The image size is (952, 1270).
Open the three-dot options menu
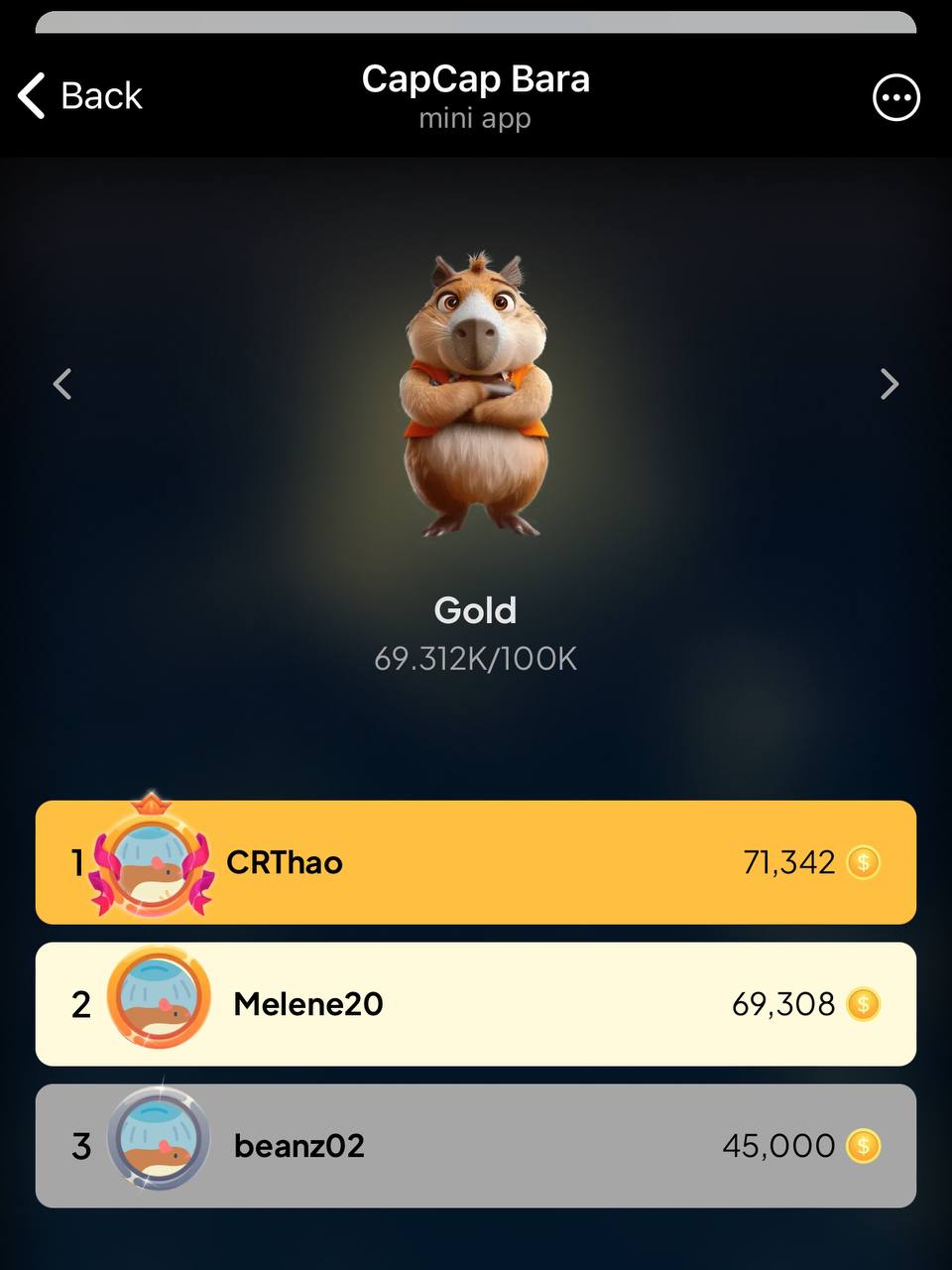click(x=895, y=97)
